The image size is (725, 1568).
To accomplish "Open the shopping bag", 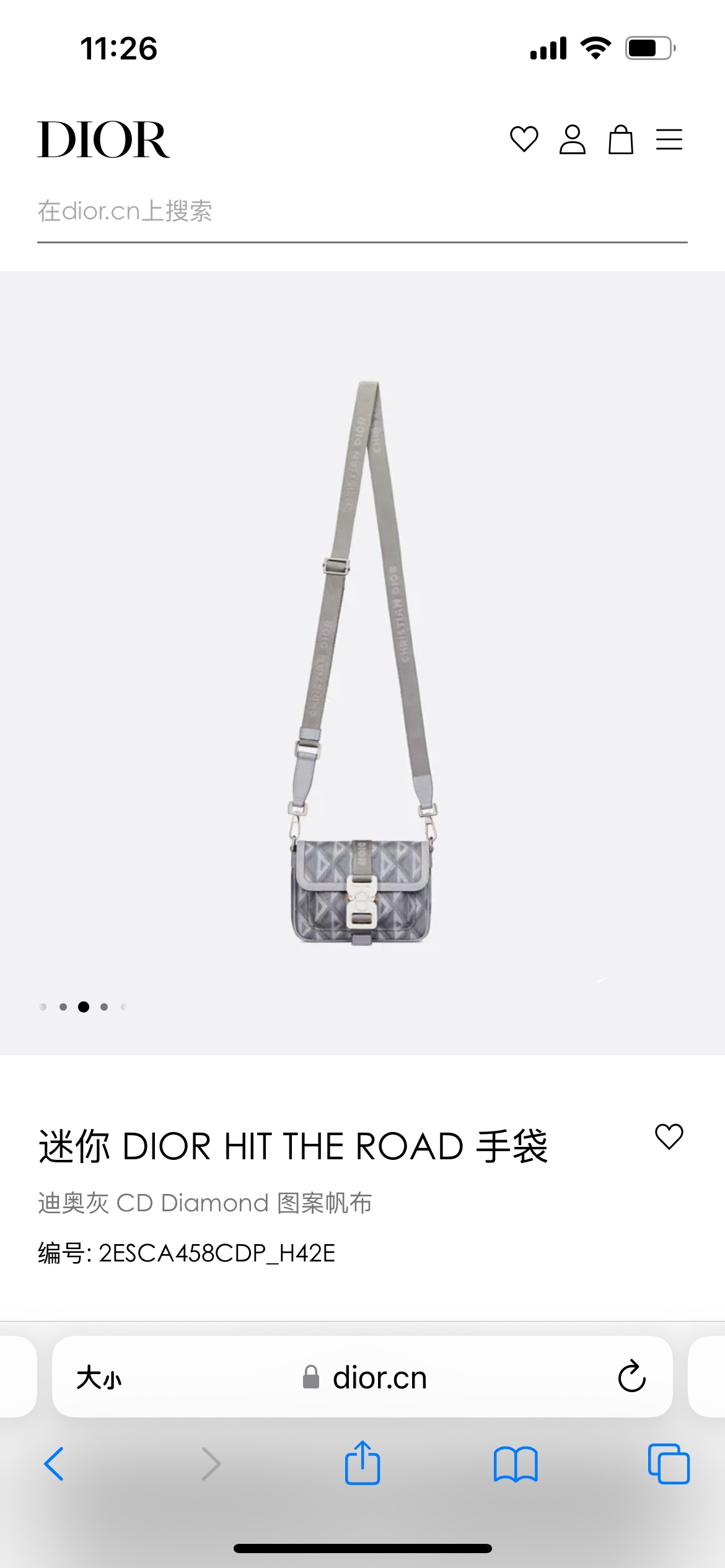I will coord(620,139).
